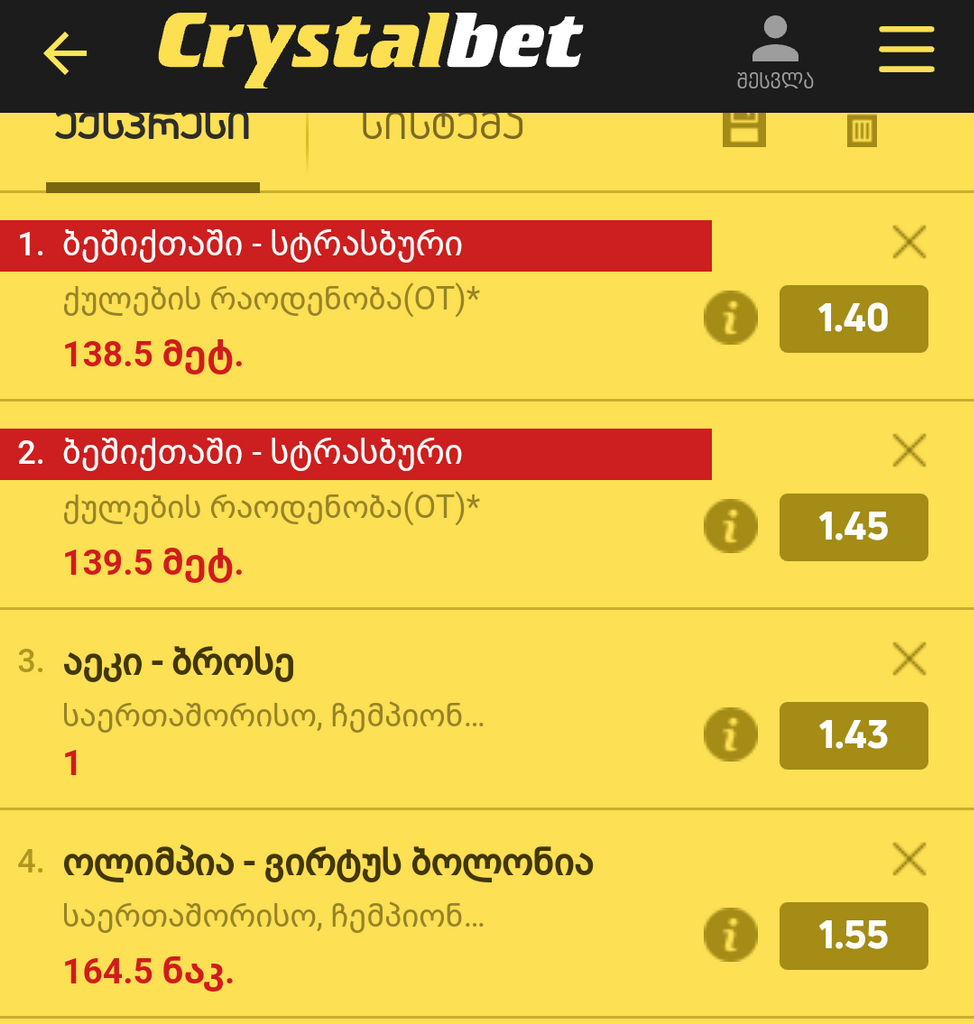Click the 1.43 odds button
Screen dimensions: 974x1024
tap(853, 735)
